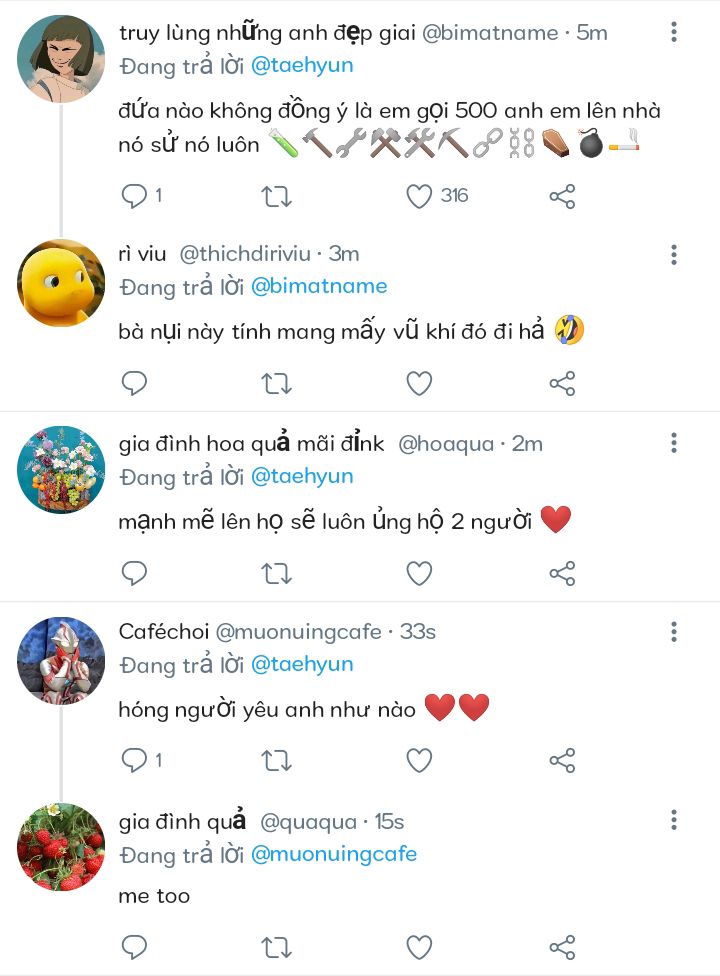Like the reply from @bimatname

pos(419,196)
